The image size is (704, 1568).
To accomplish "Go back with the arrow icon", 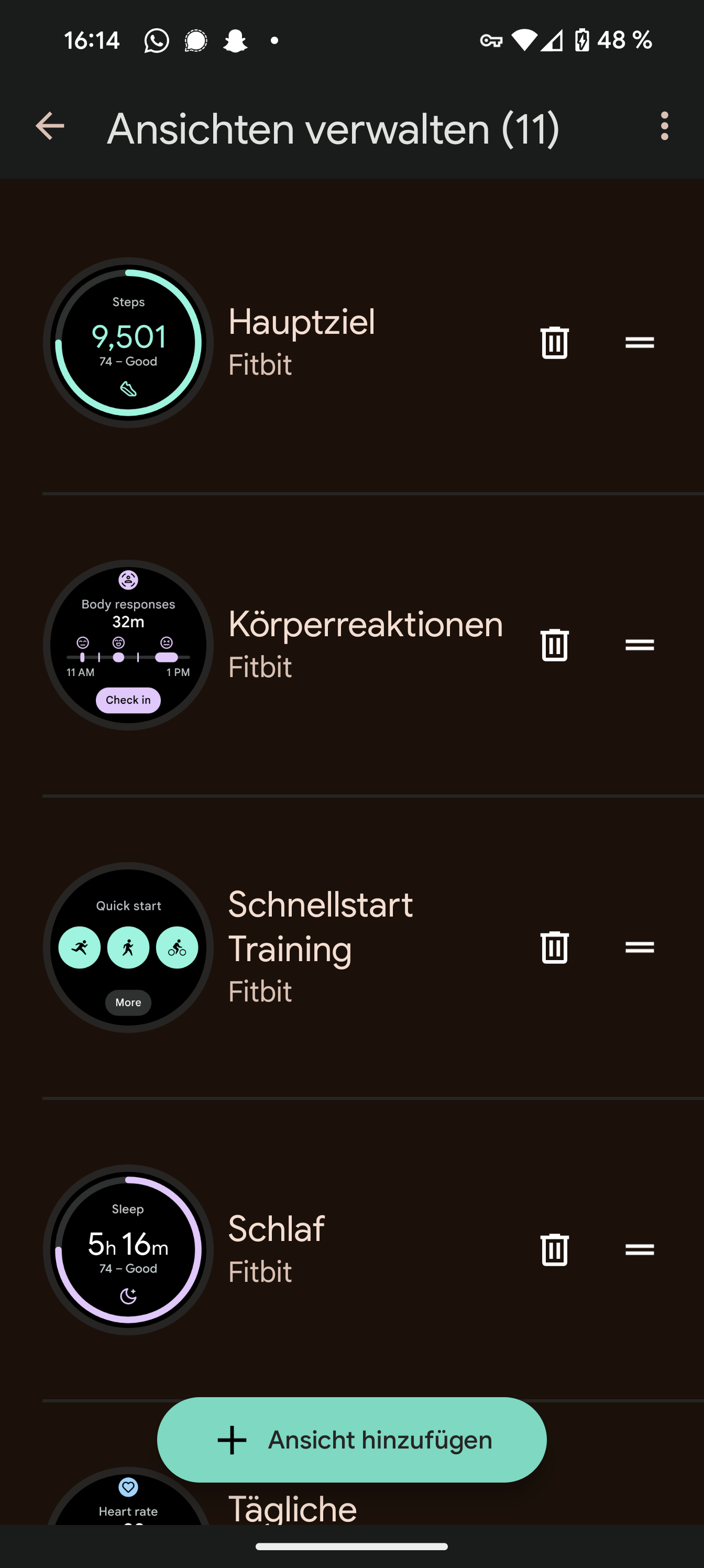I will (x=50, y=127).
